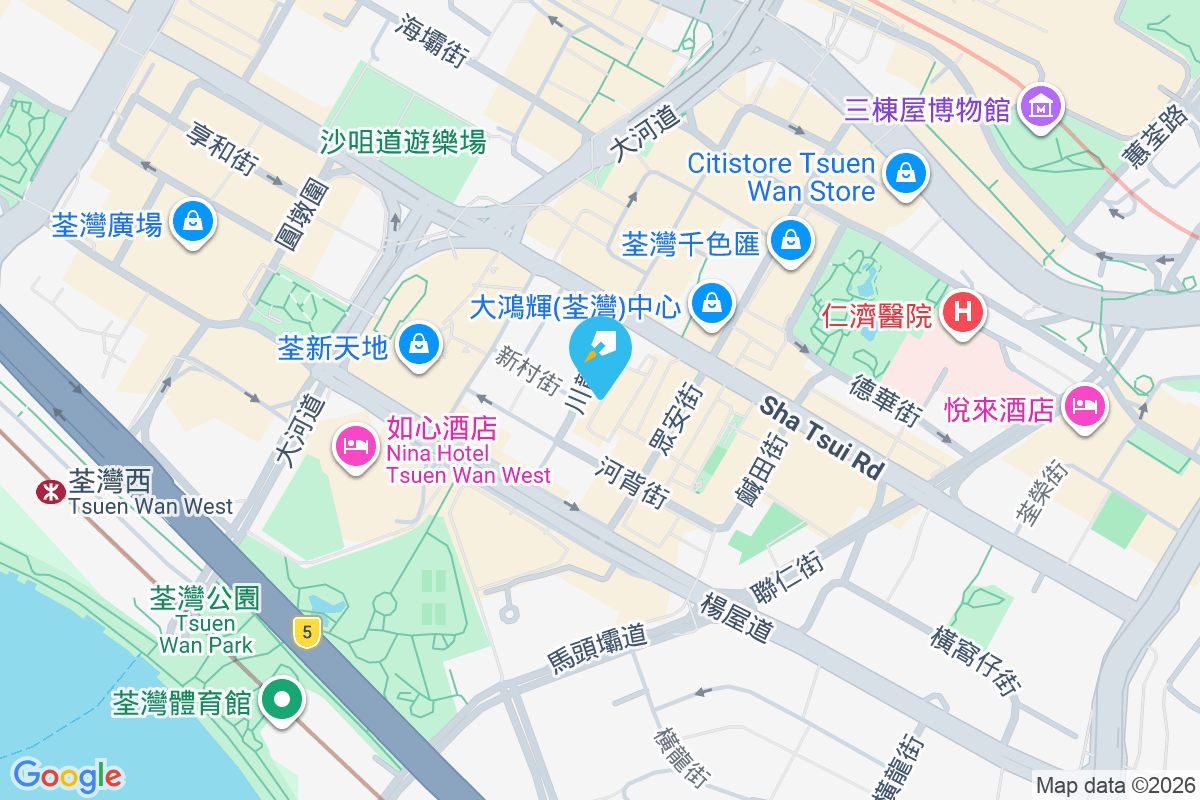Tap the 荃灣廣場 shopping pin
Viewport: 1200px width, 800px height.
[191, 223]
